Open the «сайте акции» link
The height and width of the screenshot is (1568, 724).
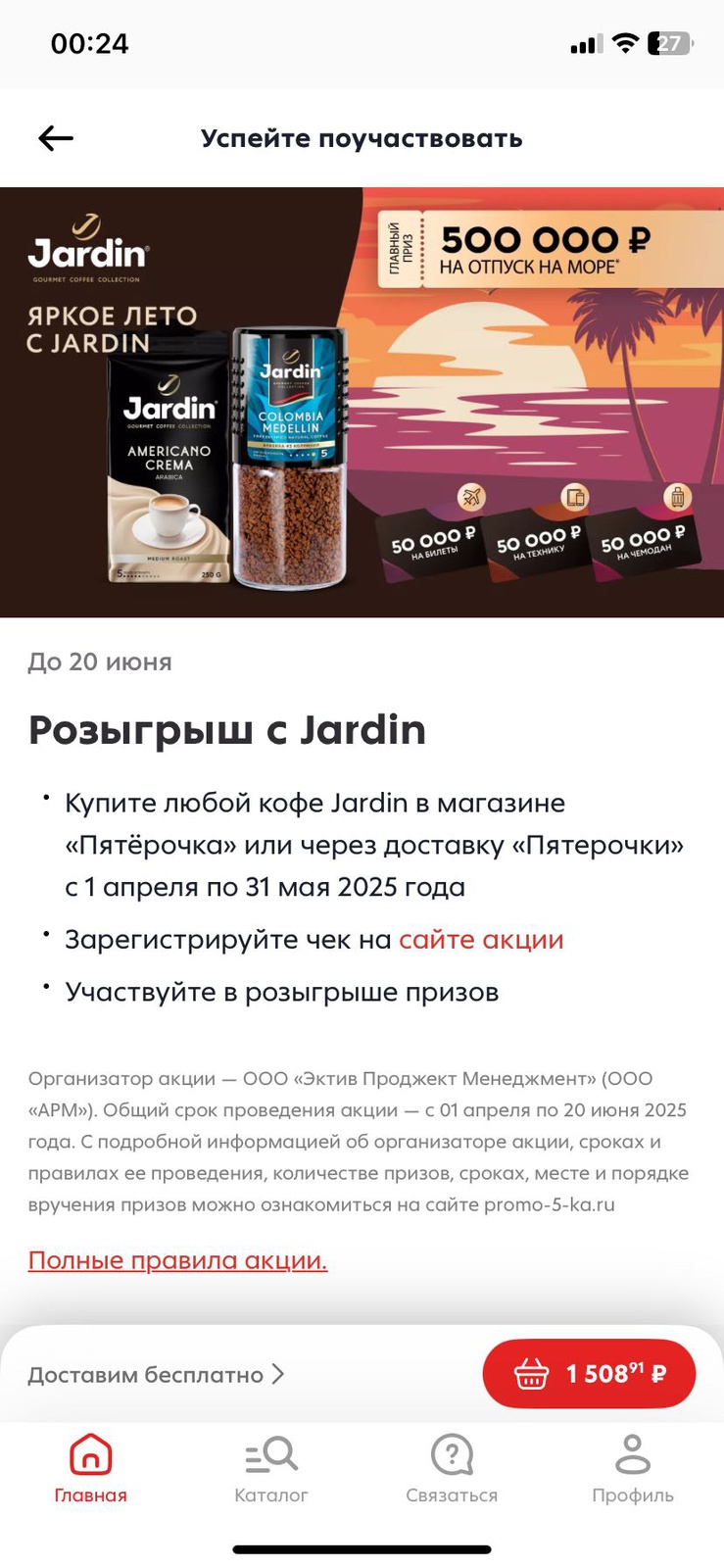pos(481,940)
